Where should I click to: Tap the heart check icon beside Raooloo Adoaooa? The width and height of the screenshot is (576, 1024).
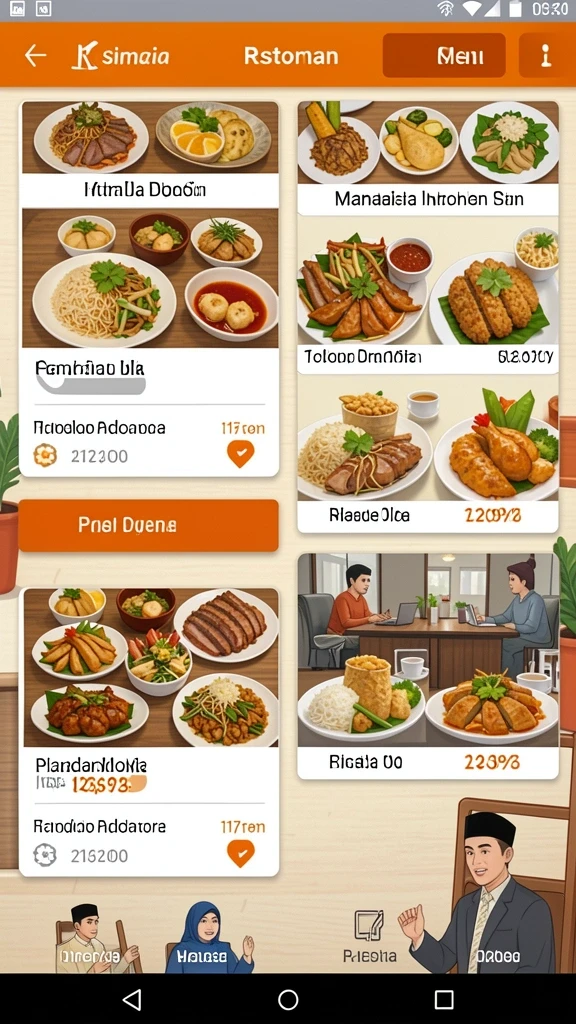[240, 454]
